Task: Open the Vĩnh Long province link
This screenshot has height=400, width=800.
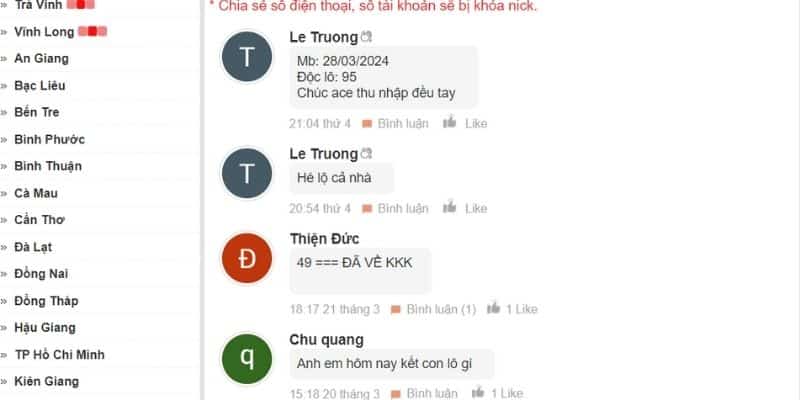Action: [x=44, y=31]
